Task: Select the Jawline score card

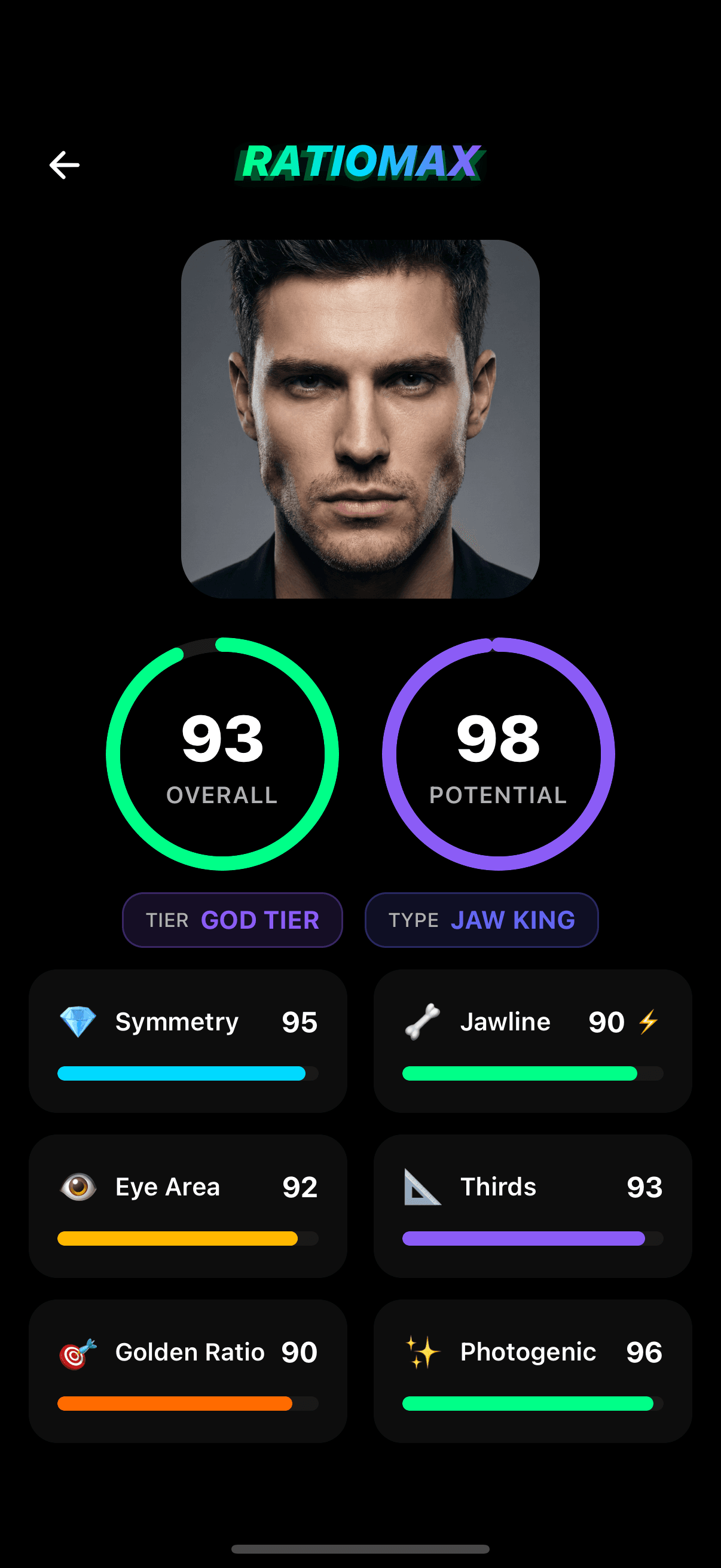Action: point(534,1041)
